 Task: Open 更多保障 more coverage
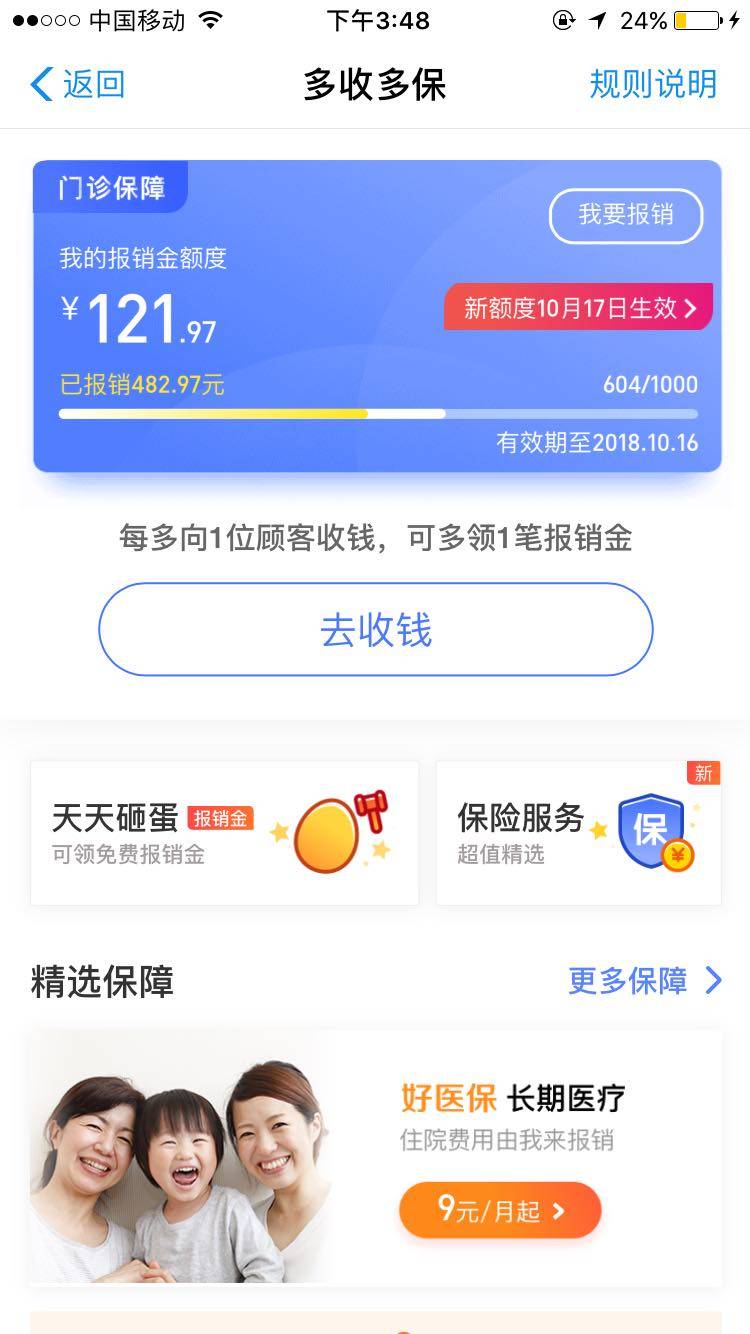(644, 981)
